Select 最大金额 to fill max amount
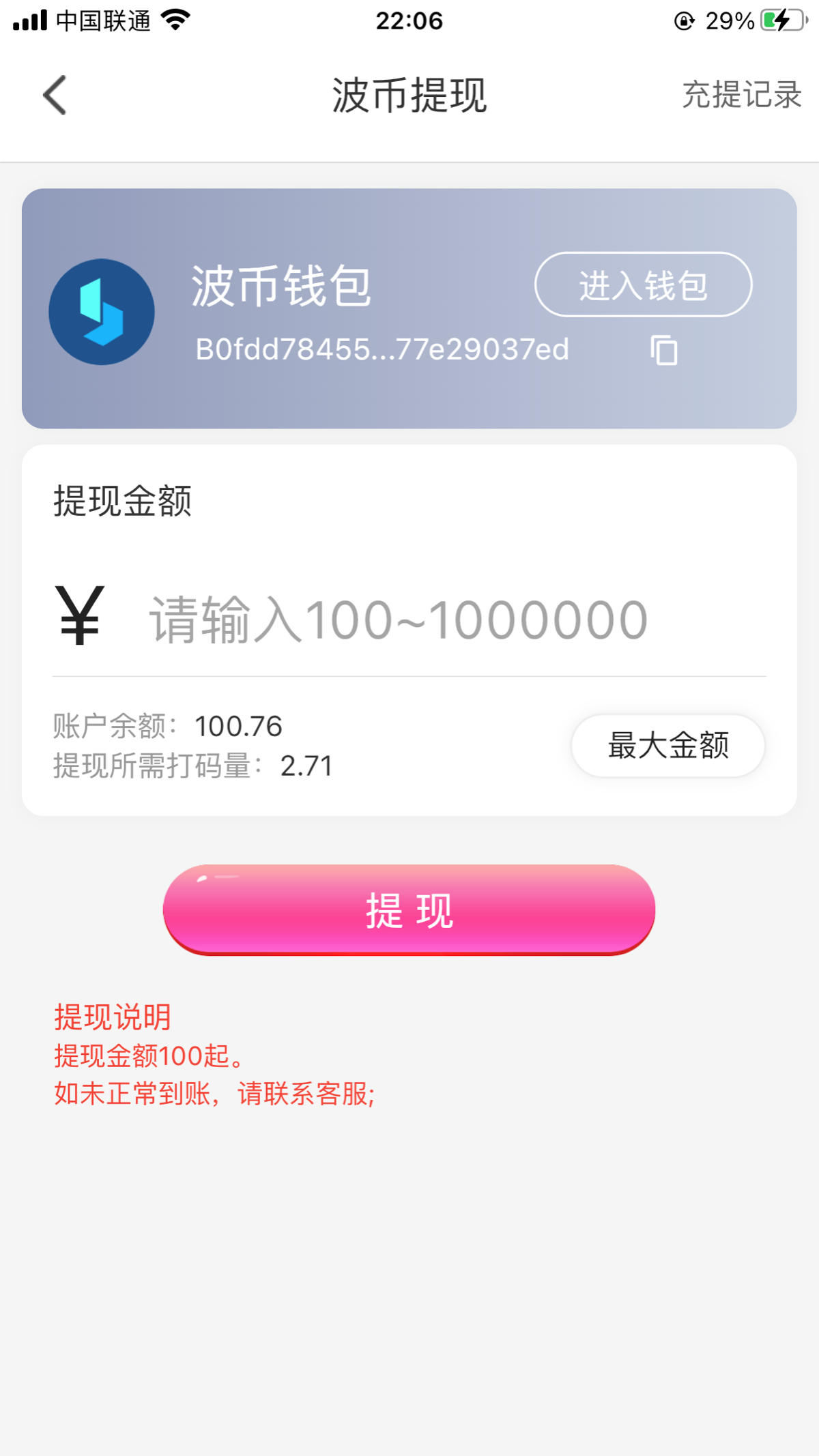The width and height of the screenshot is (819, 1456). 667,745
